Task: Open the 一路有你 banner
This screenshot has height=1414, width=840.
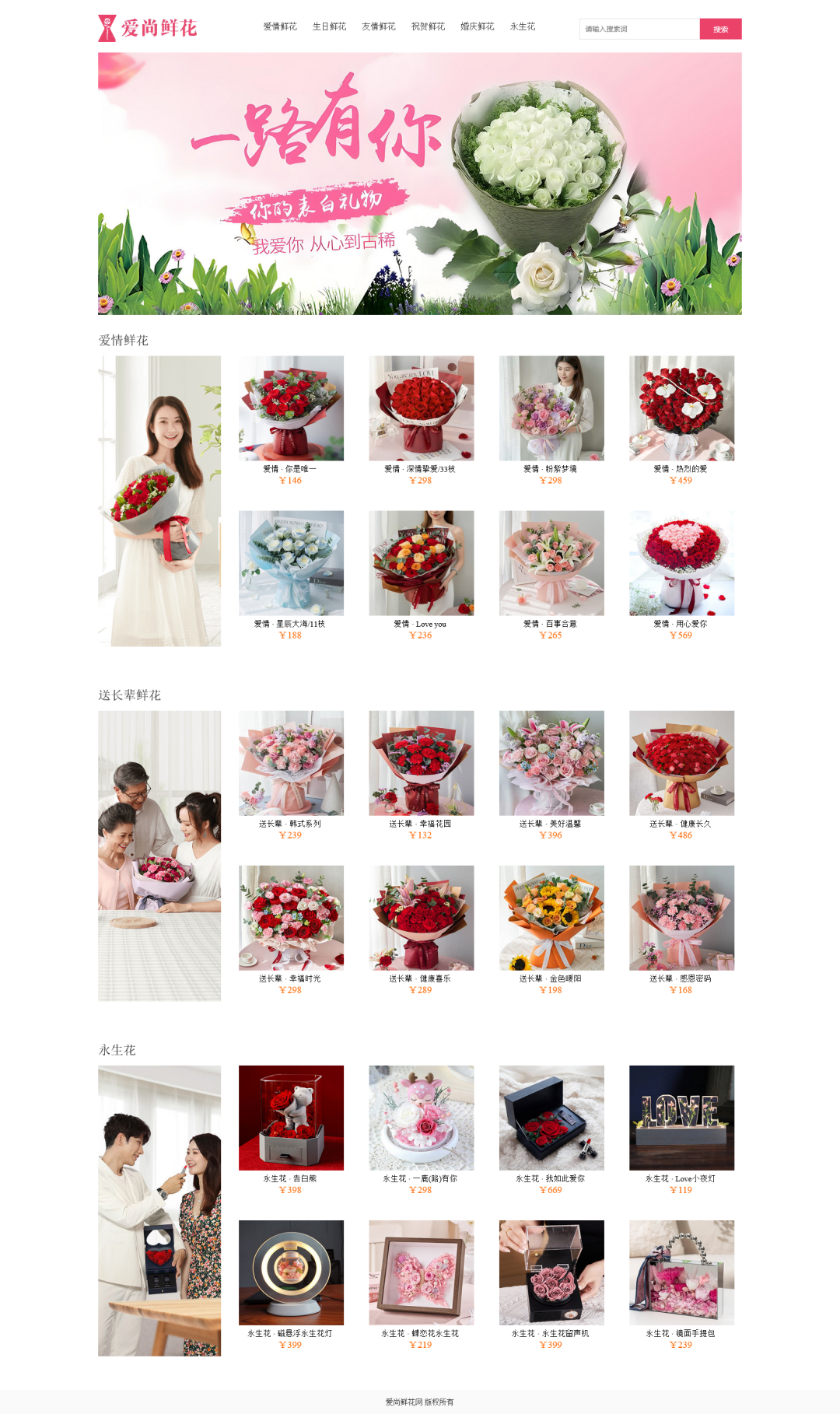Action: pyautogui.click(x=420, y=184)
